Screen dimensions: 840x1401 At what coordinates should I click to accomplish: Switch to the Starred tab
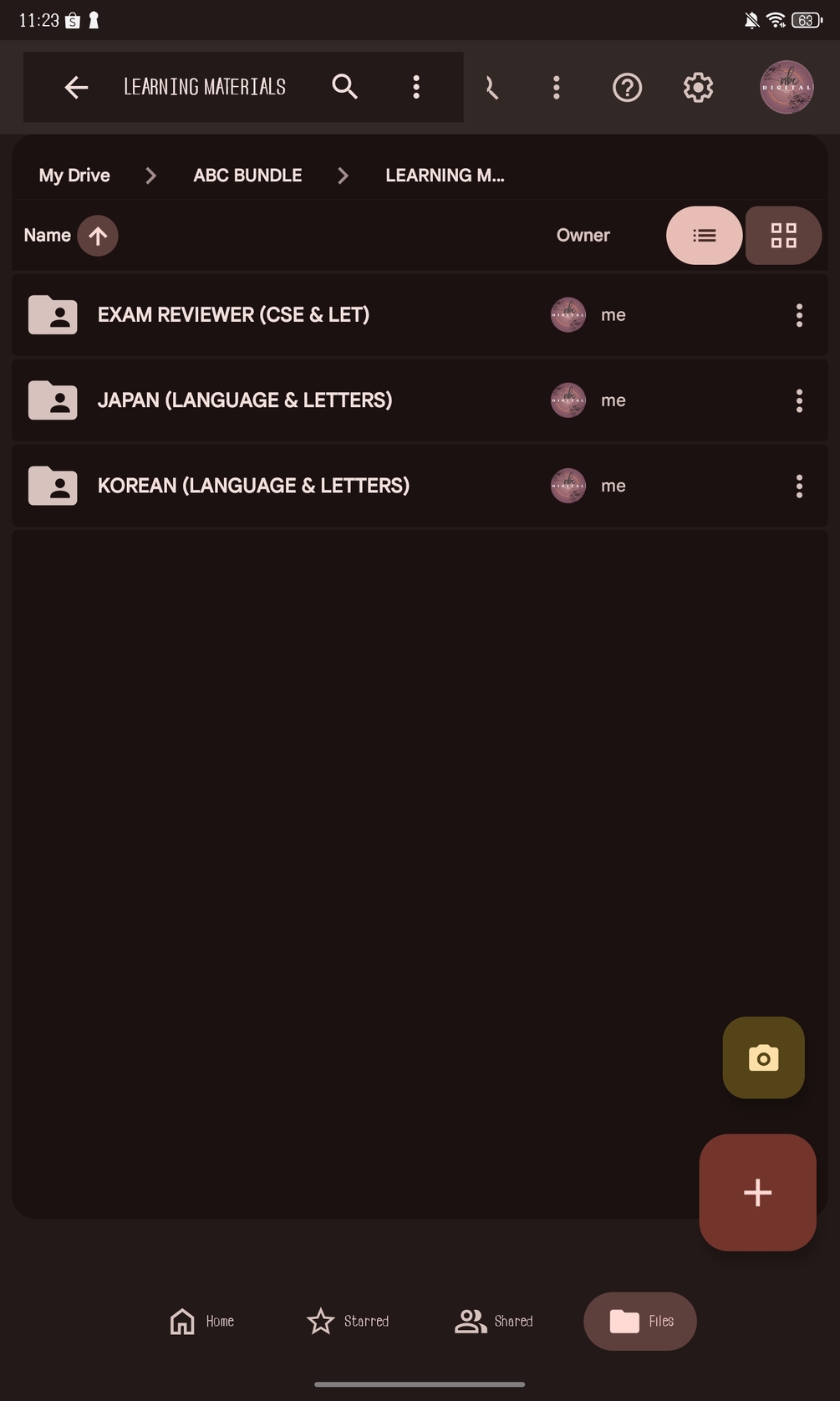pyautogui.click(x=348, y=1321)
